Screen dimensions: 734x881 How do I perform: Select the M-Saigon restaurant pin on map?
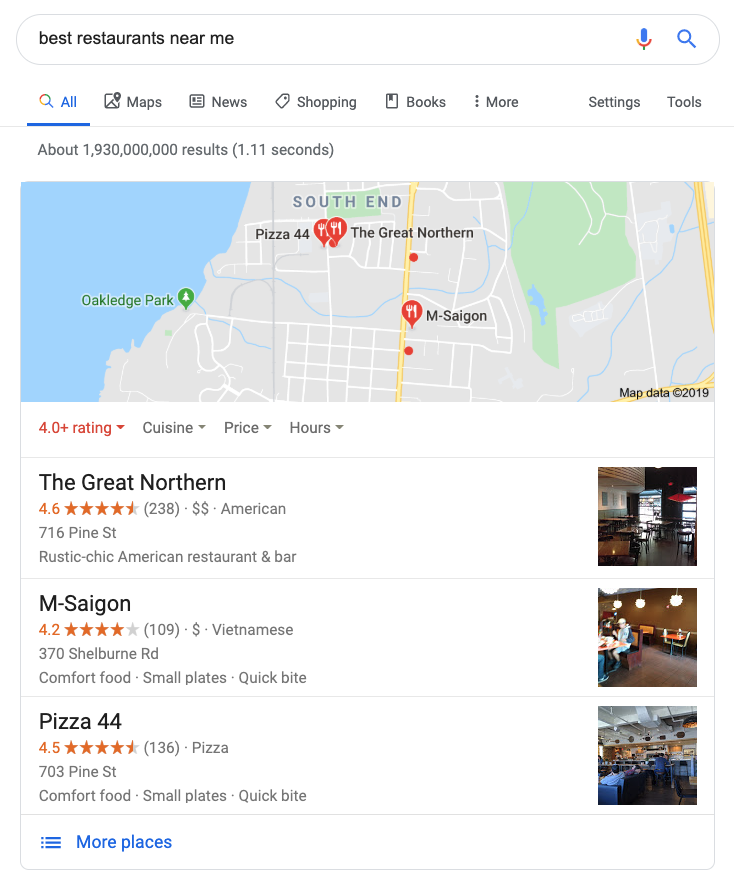(x=411, y=313)
